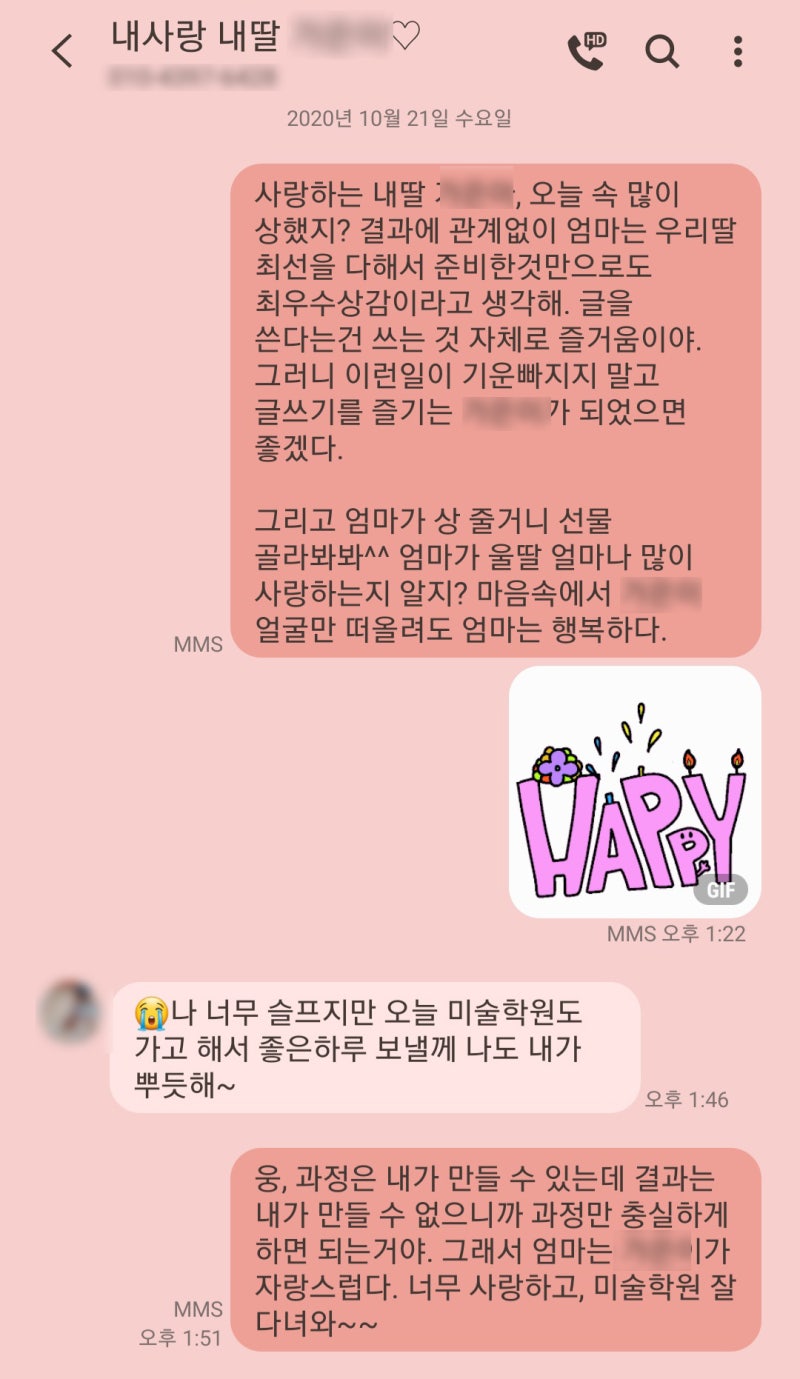Open the three-dot overflow menu
The height and width of the screenshot is (1379, 800).
[x=737, y=51]
